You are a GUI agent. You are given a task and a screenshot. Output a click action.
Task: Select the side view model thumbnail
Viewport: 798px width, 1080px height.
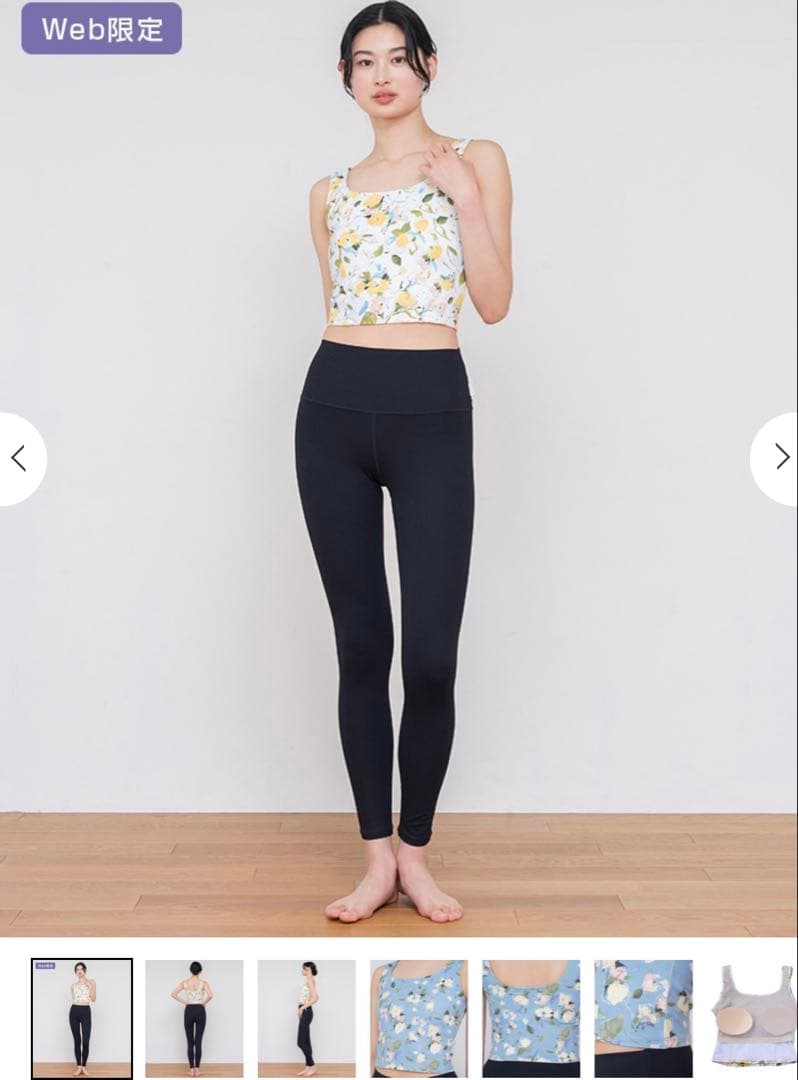pyautogui.click(x=306, y=1018)
